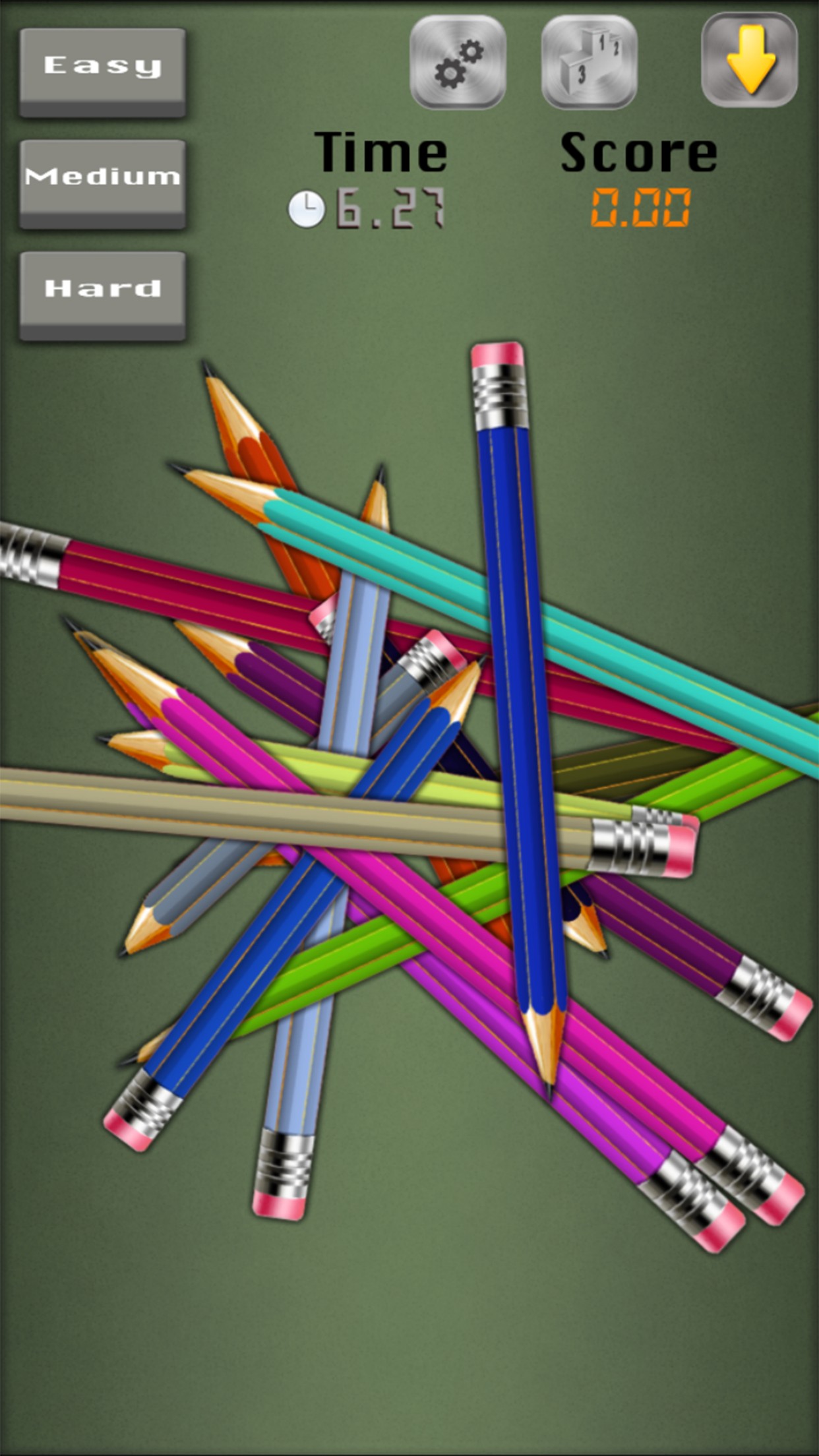The height and width of the screenshot is (1456, 819).
Task: Select Hard difficulty
Action: [x=102, y=294]
